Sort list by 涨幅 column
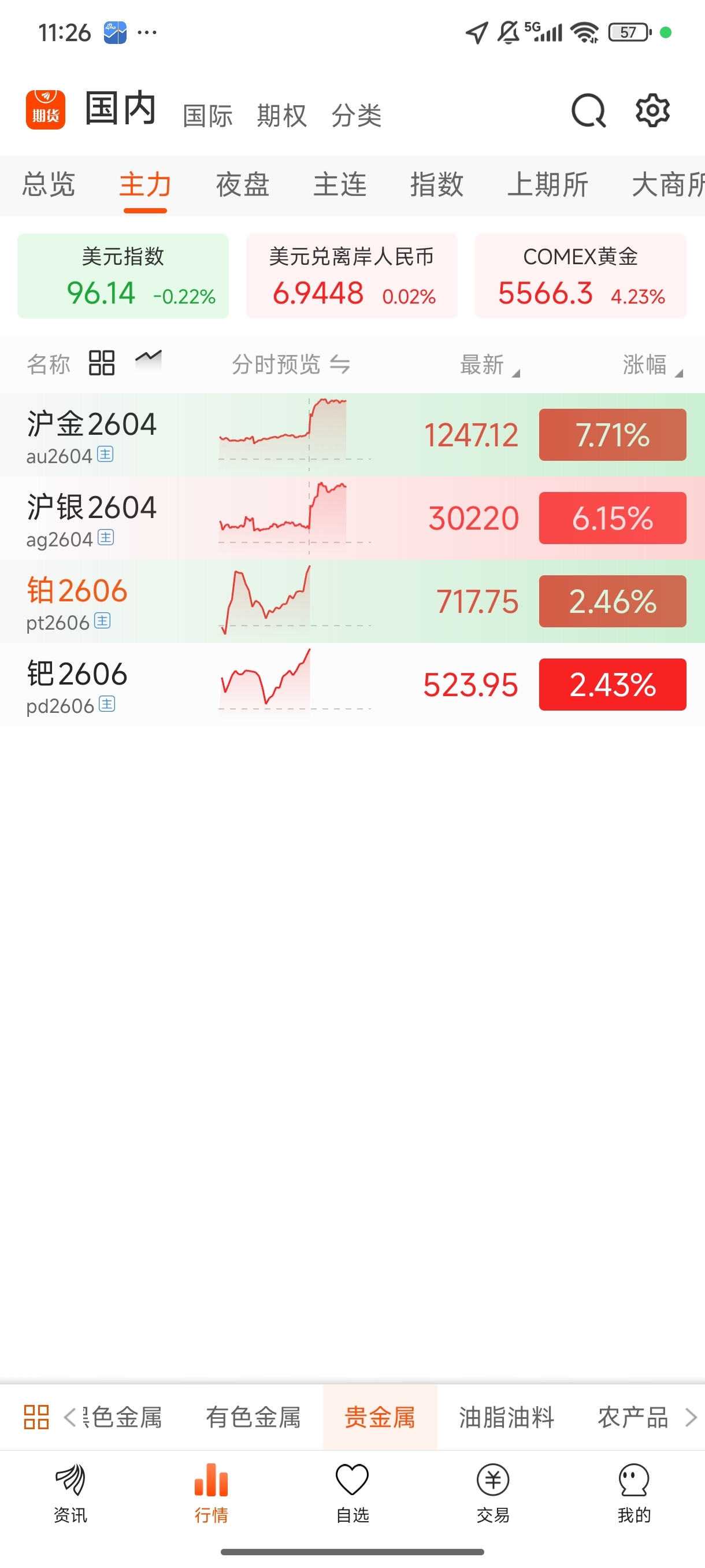Image resolution: width=705 pixels, height=1568 pixels. point(652,365)
